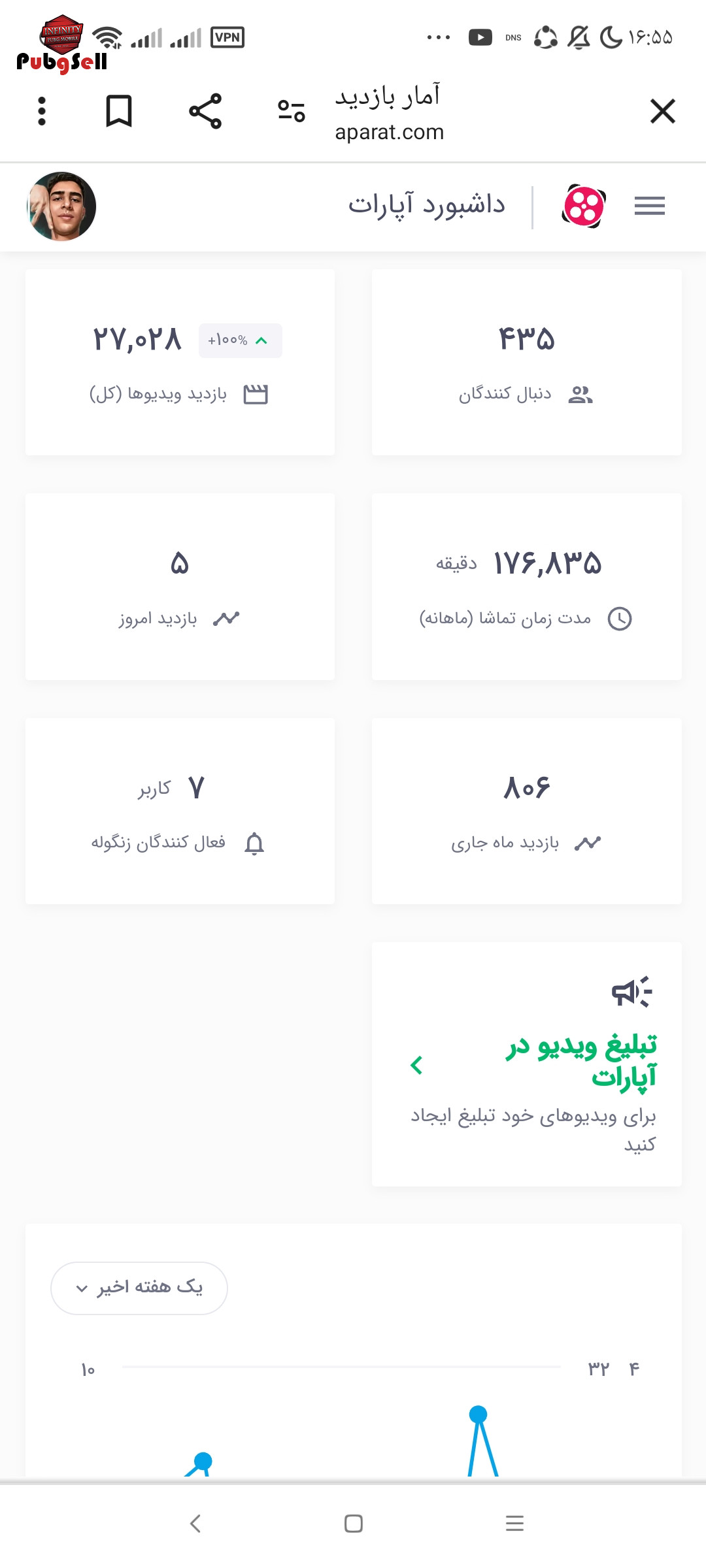Tap the profile avatar picture

coord(61,206)
